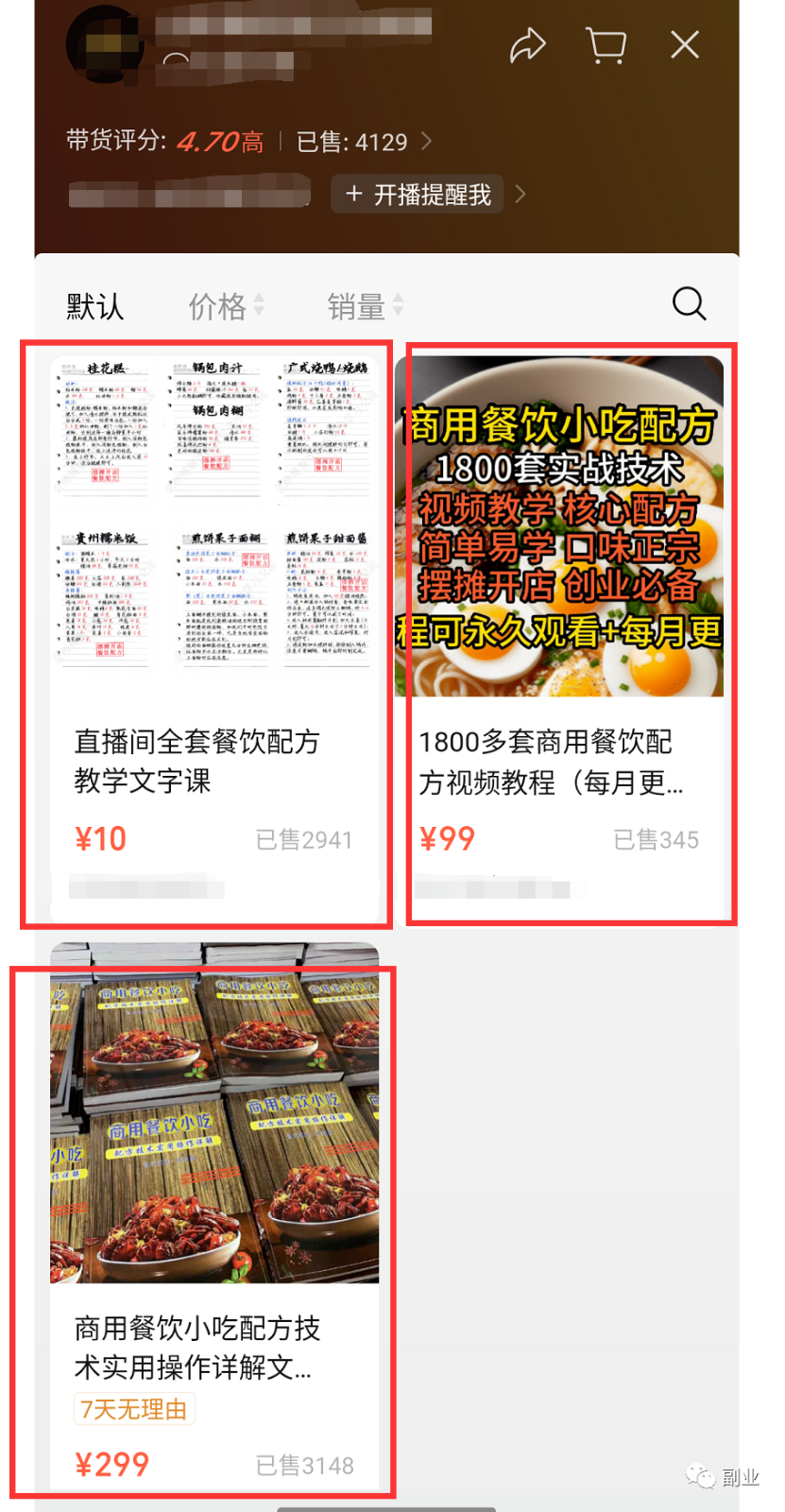Screen dimensions: 785x1512
Task: Select the 默认 sorting tab
Action: pos(94,306)
